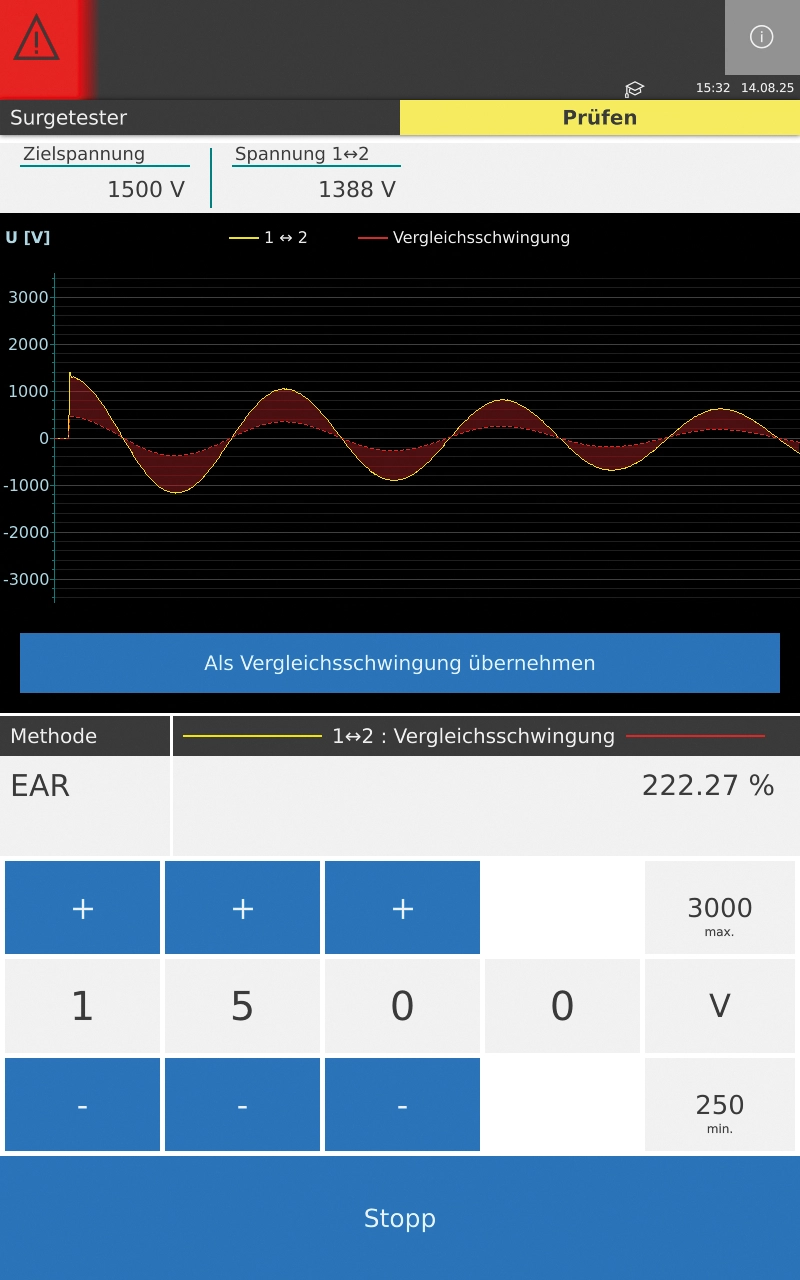800x1280 pixels.
Task: Increase the hundreds digit of the voltage
Action: [x=242, y=908]
